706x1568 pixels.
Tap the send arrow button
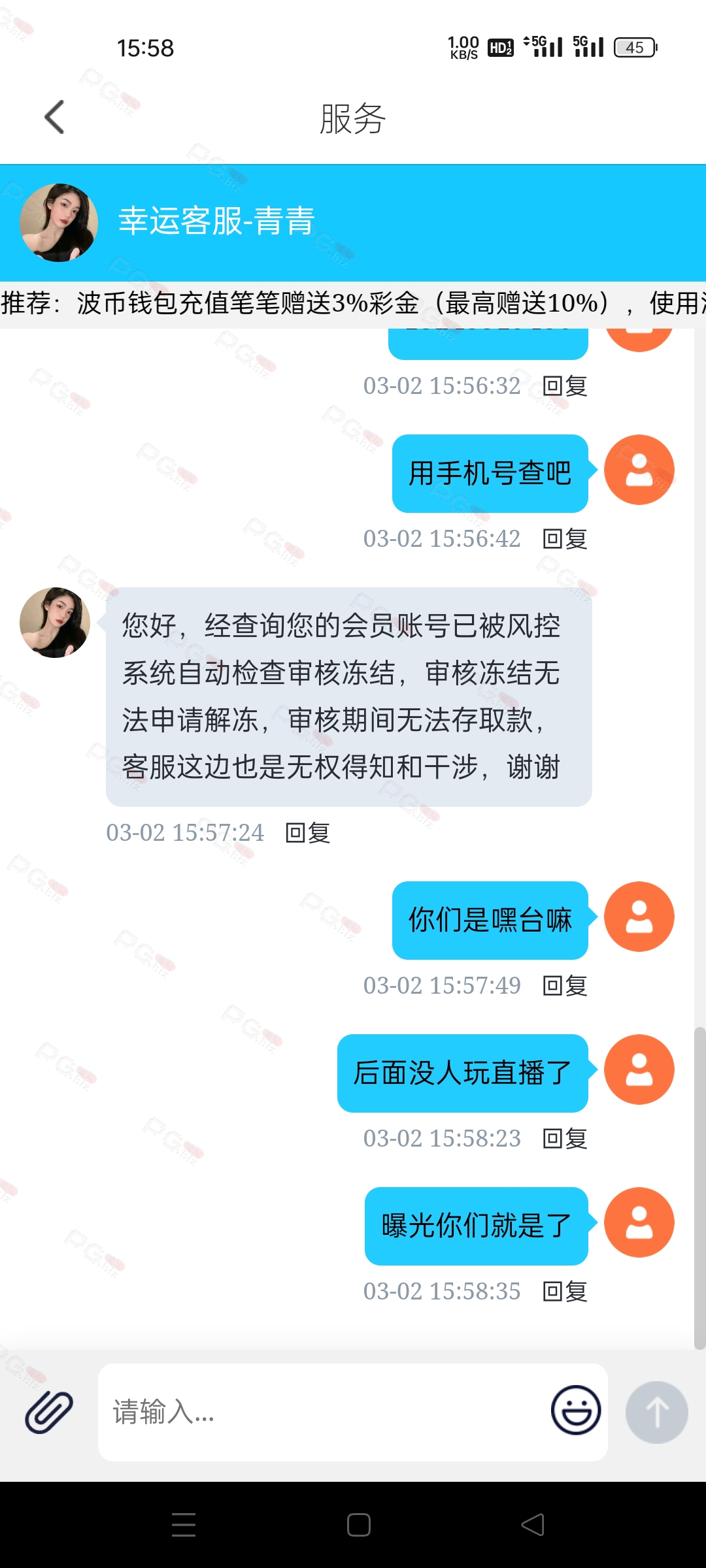[656, 1412]
